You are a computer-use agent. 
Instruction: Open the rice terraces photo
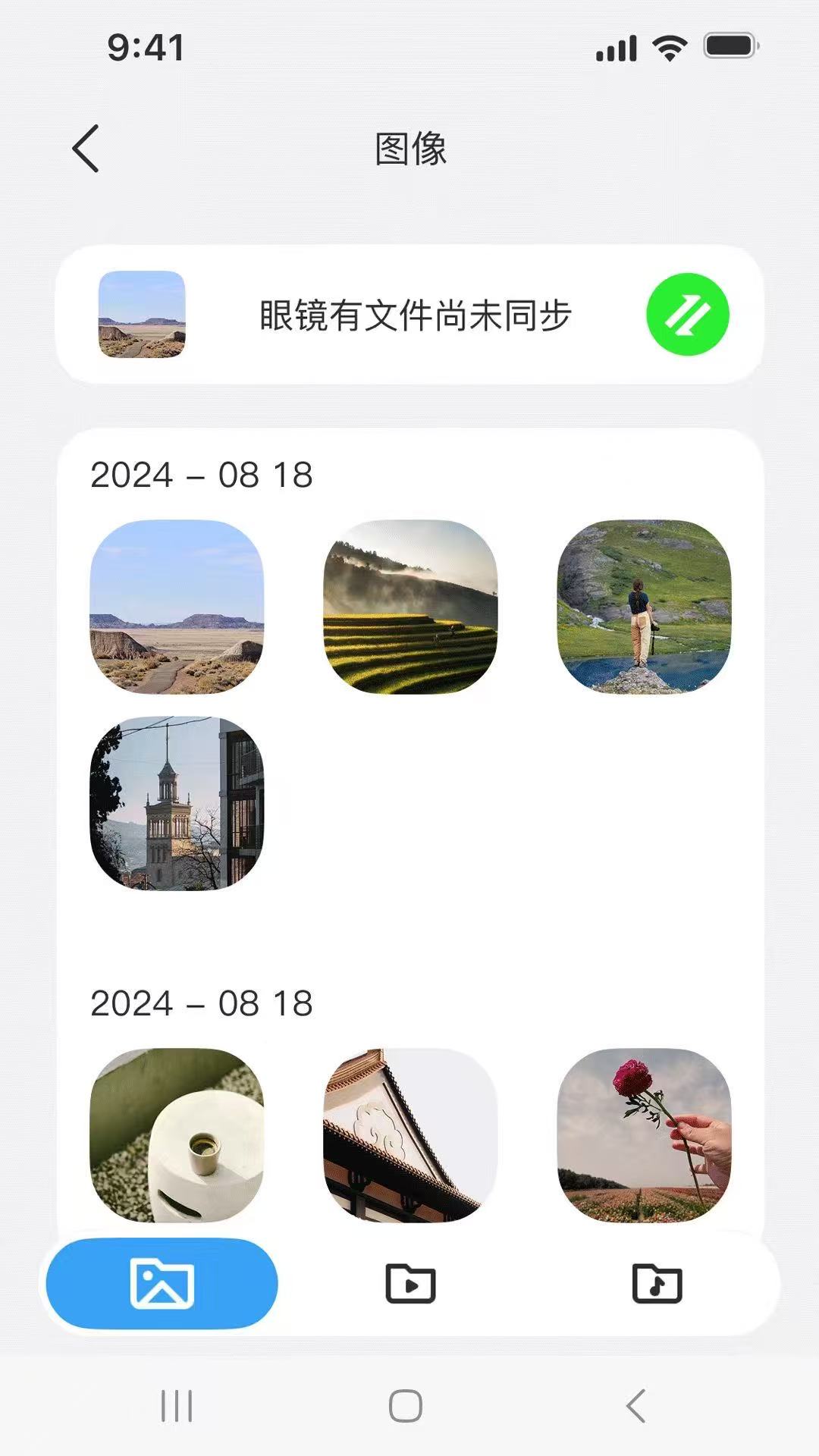click(x=410, y=607)
